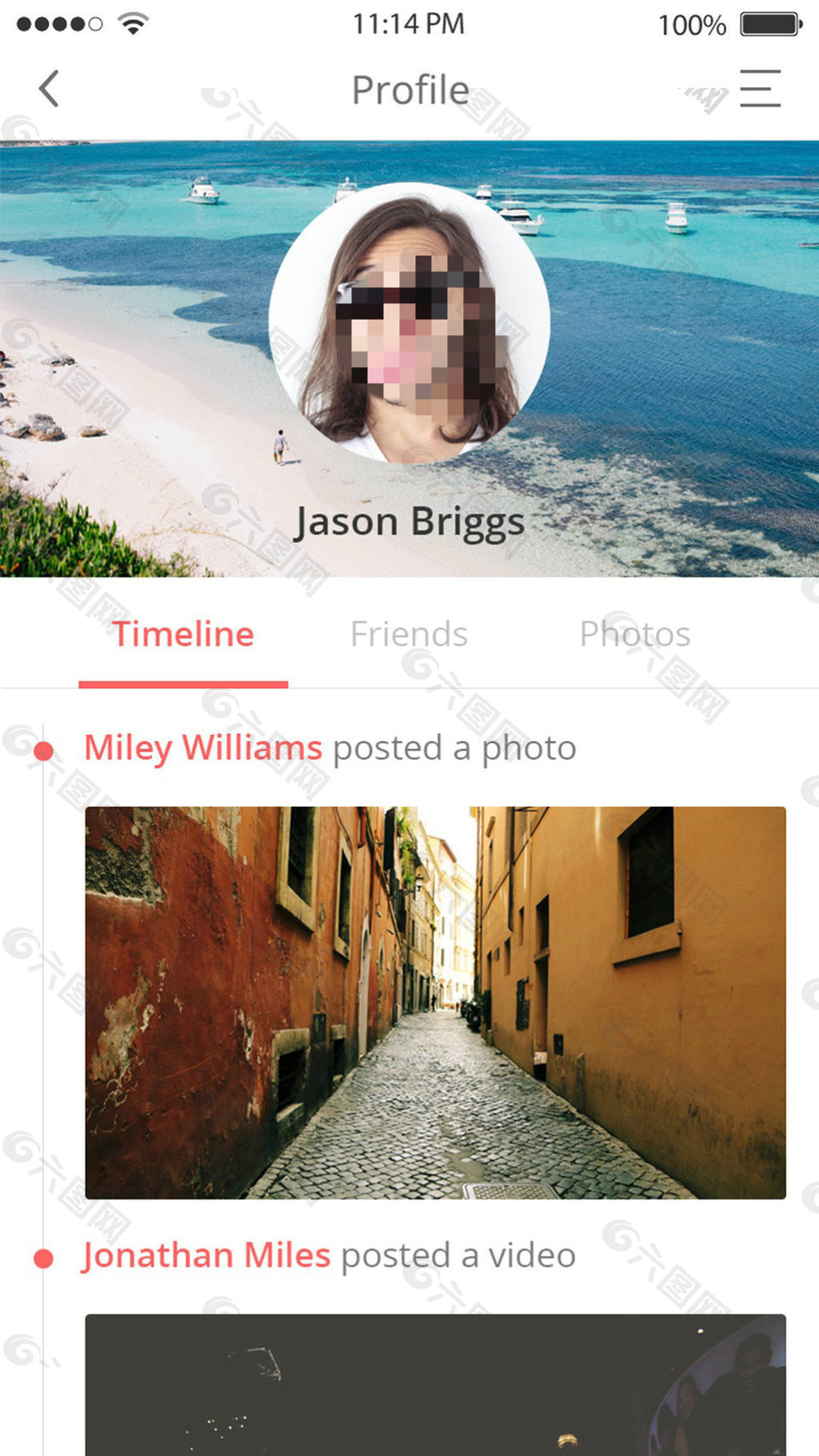Switch to the Photos tab

(x=635, y=635)
